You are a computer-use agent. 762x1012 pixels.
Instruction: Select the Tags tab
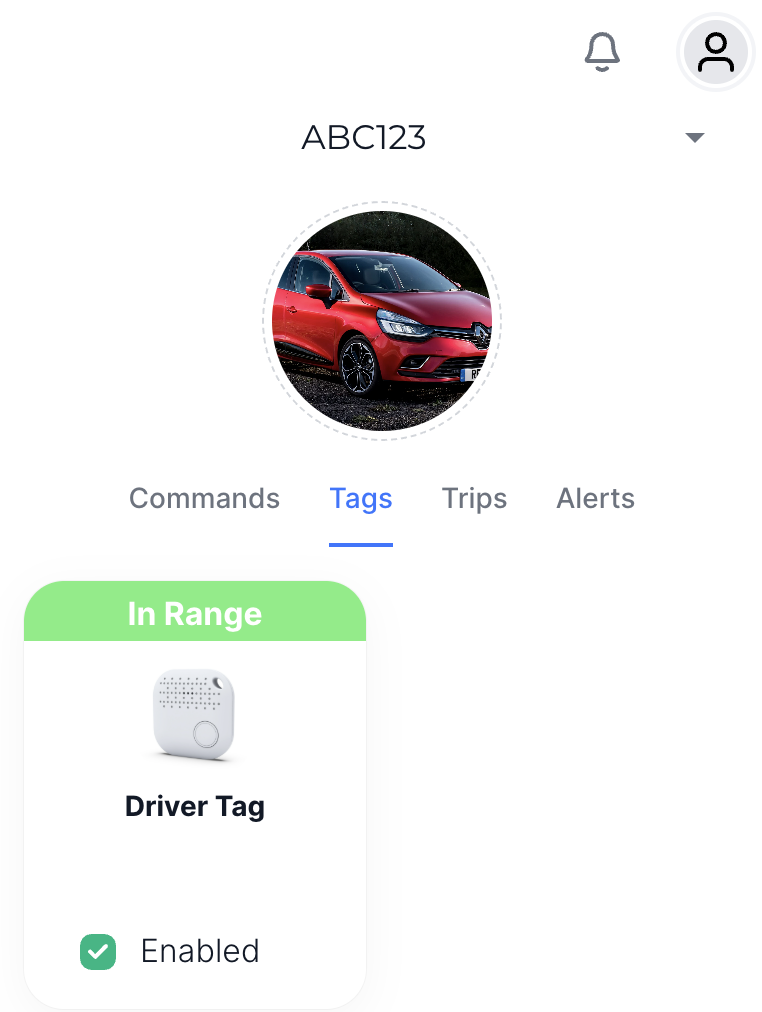pos(361,498)
